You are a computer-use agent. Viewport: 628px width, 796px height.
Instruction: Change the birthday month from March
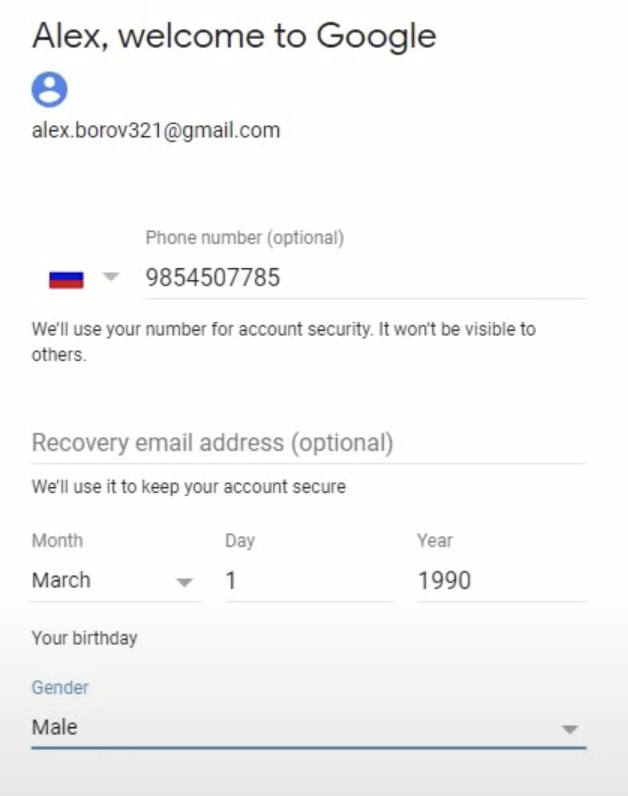pyautogui.click(x=112, y=581)
